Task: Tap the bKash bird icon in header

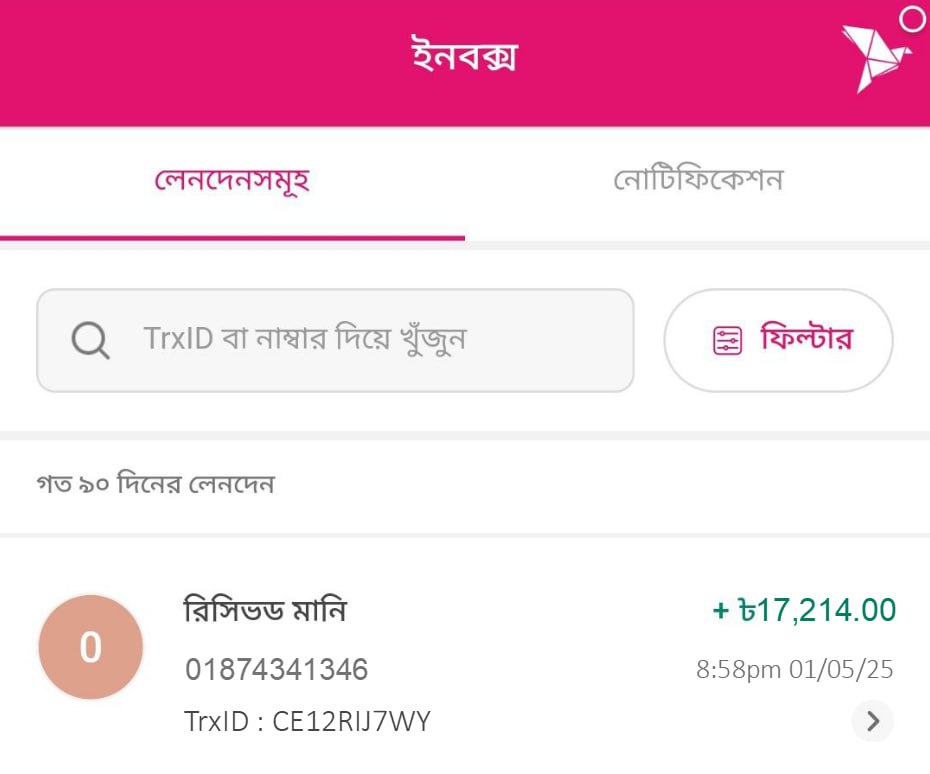Action: pos(874,57)
